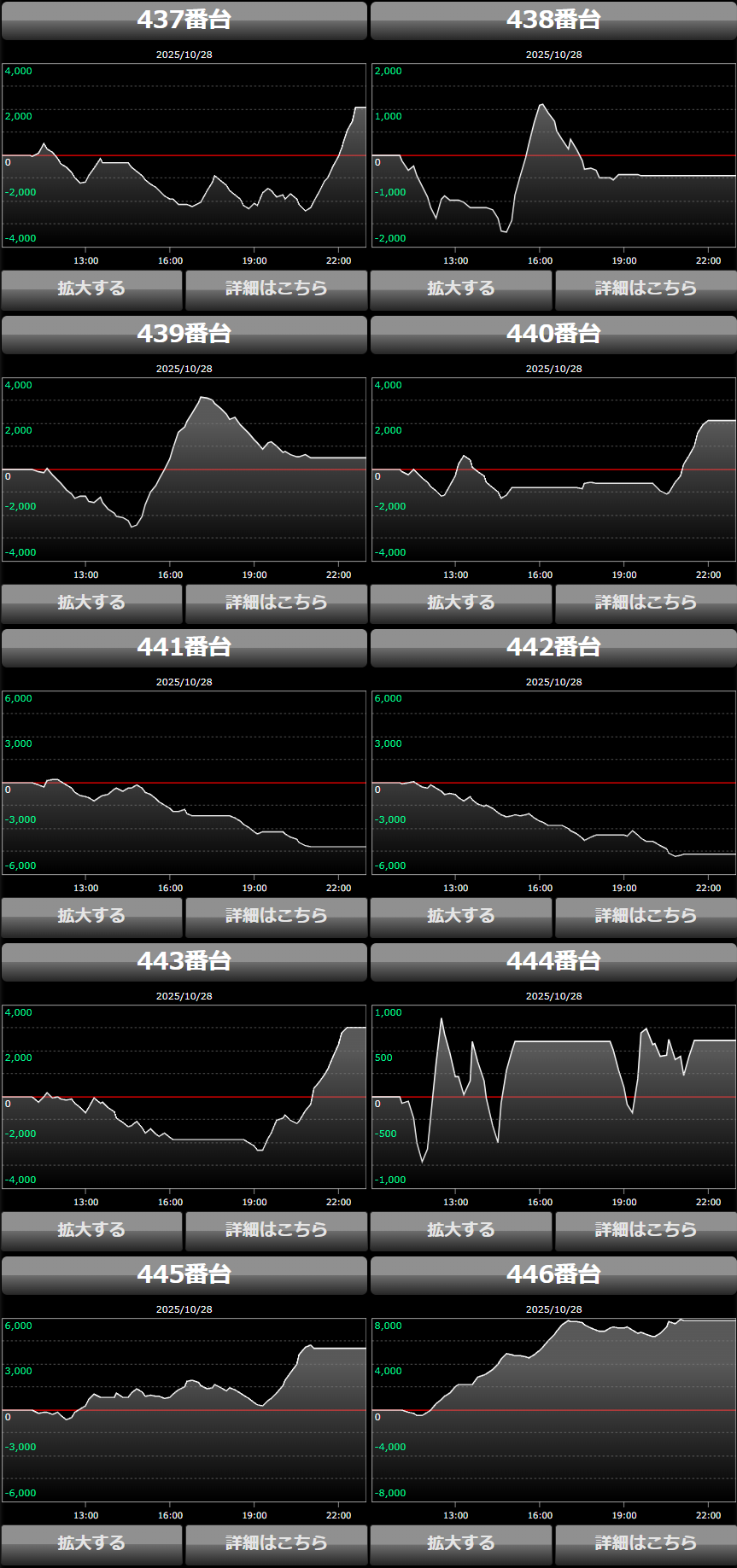Open 詳細はこちら for 443番台

click(276, 1231)
